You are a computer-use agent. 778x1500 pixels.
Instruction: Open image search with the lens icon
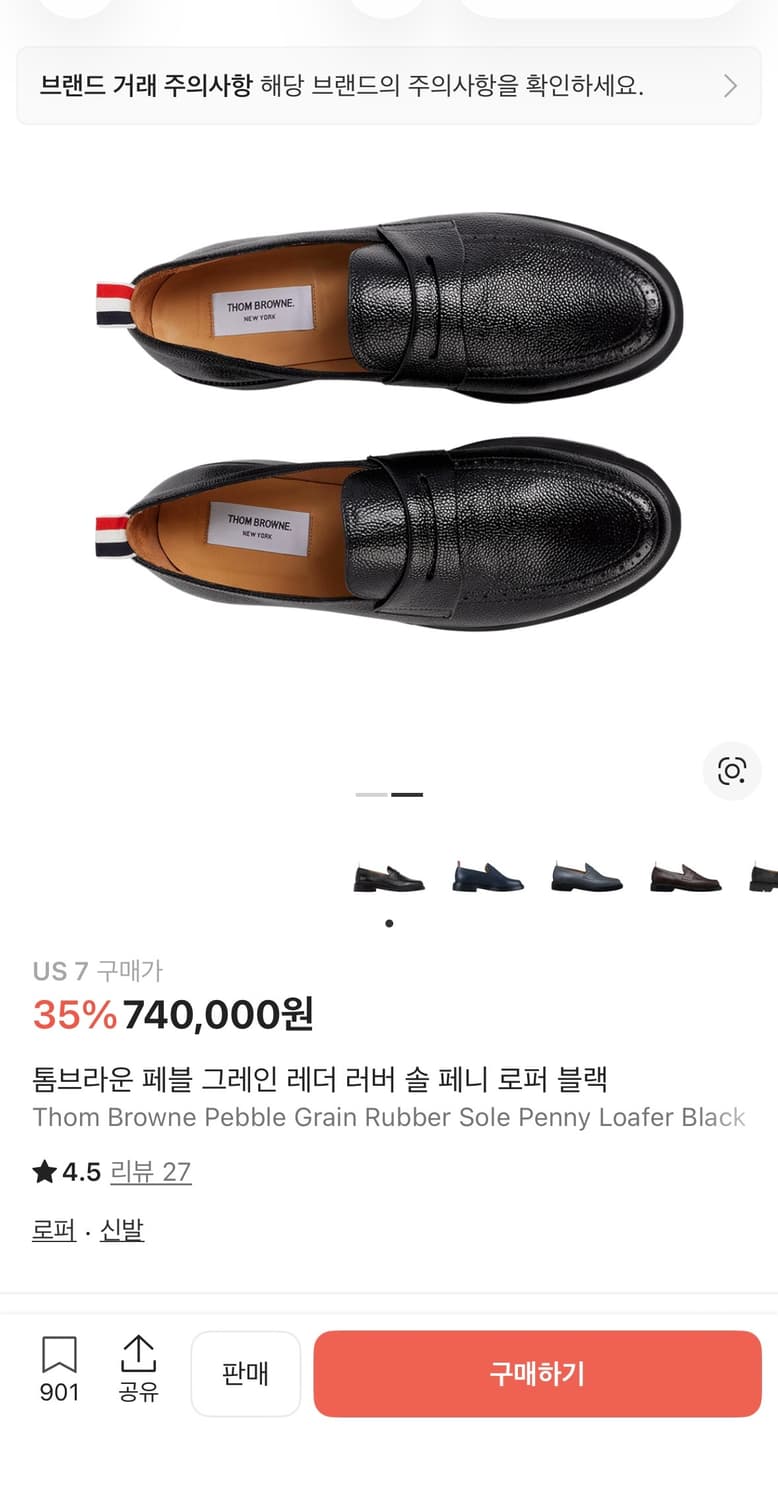tap(733, 771)
